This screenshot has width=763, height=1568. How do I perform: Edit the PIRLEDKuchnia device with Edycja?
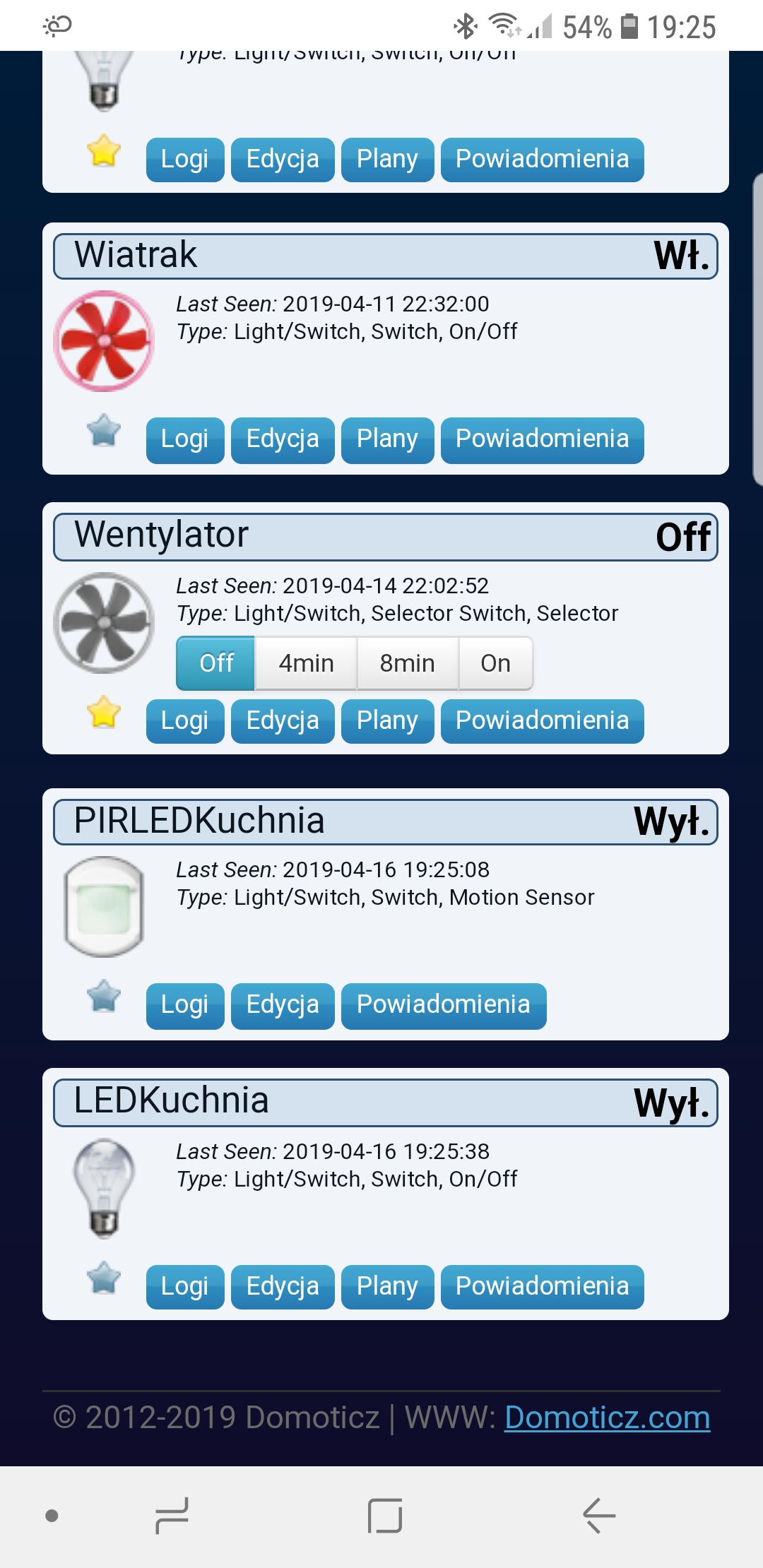(x=283, y=1006)
